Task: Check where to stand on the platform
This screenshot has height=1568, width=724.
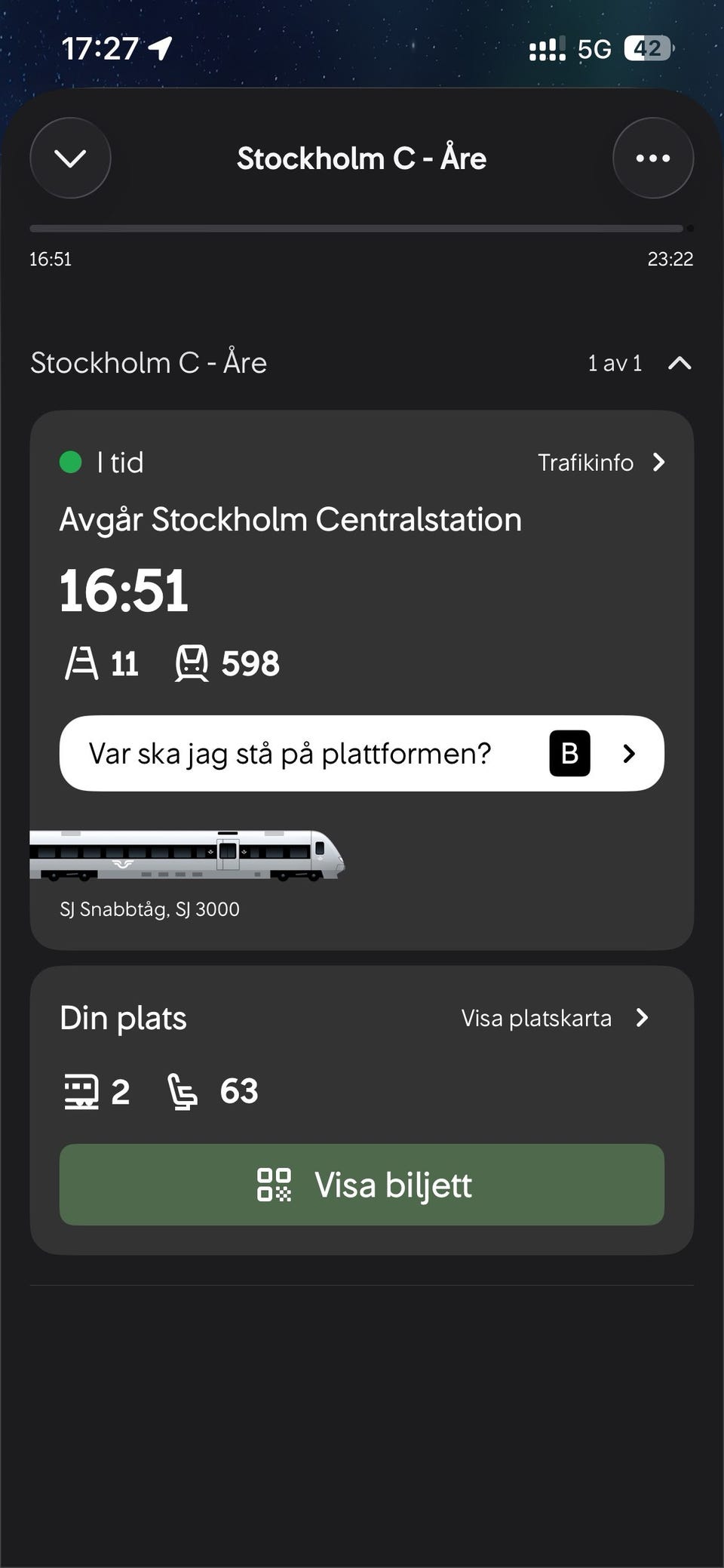Action: coord(361,753)
